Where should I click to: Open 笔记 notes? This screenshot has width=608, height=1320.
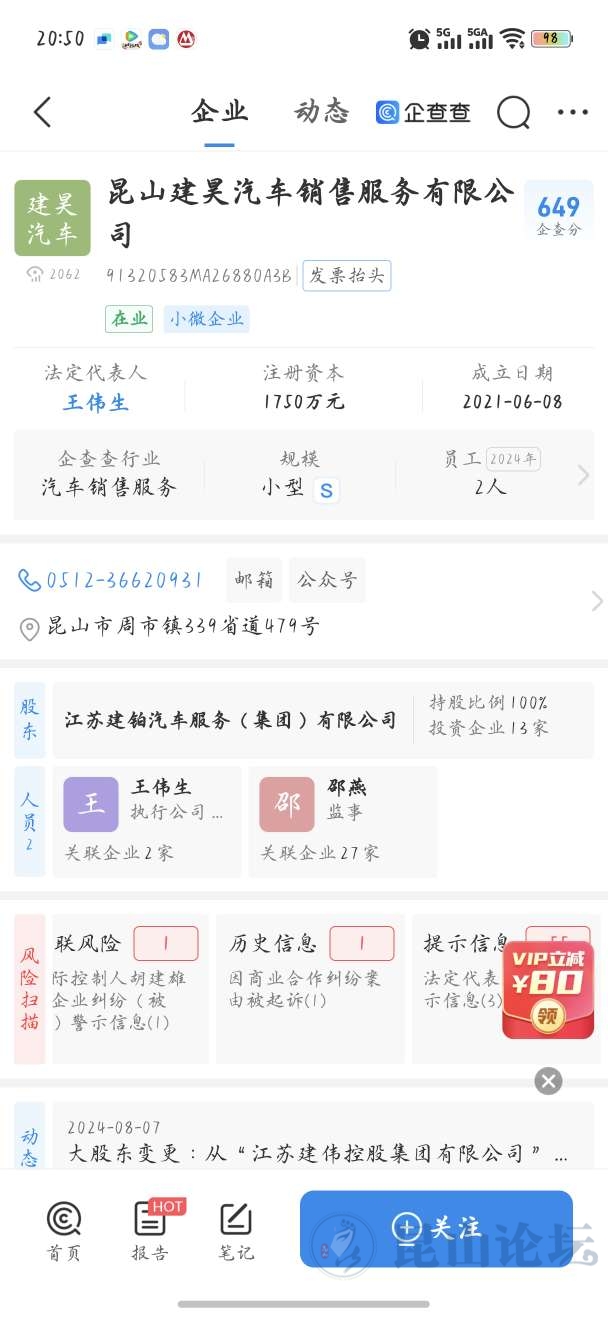point(236,1230)
